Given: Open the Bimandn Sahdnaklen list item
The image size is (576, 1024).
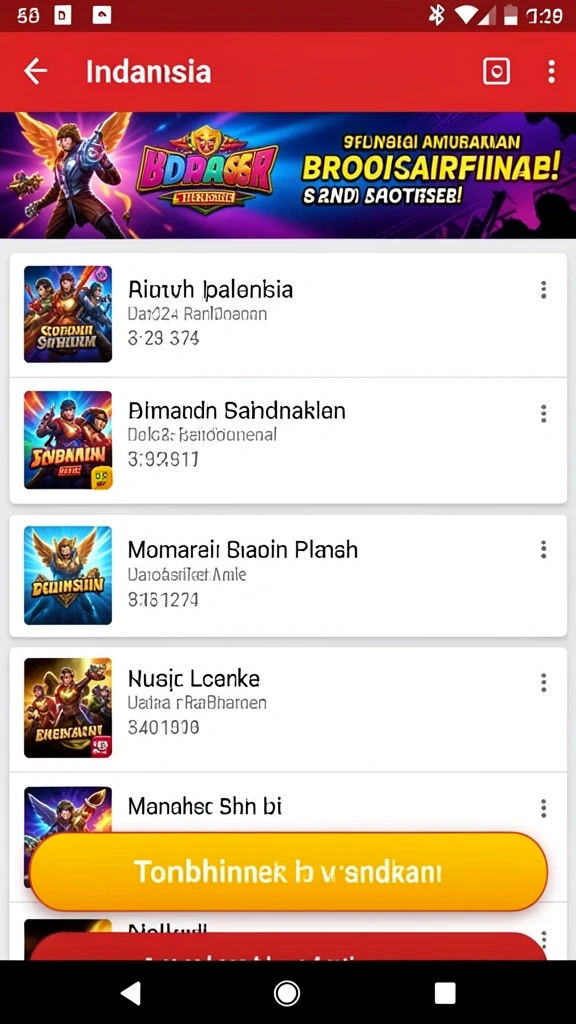Looking at the screenshot, I should click(x=288, y=440).
